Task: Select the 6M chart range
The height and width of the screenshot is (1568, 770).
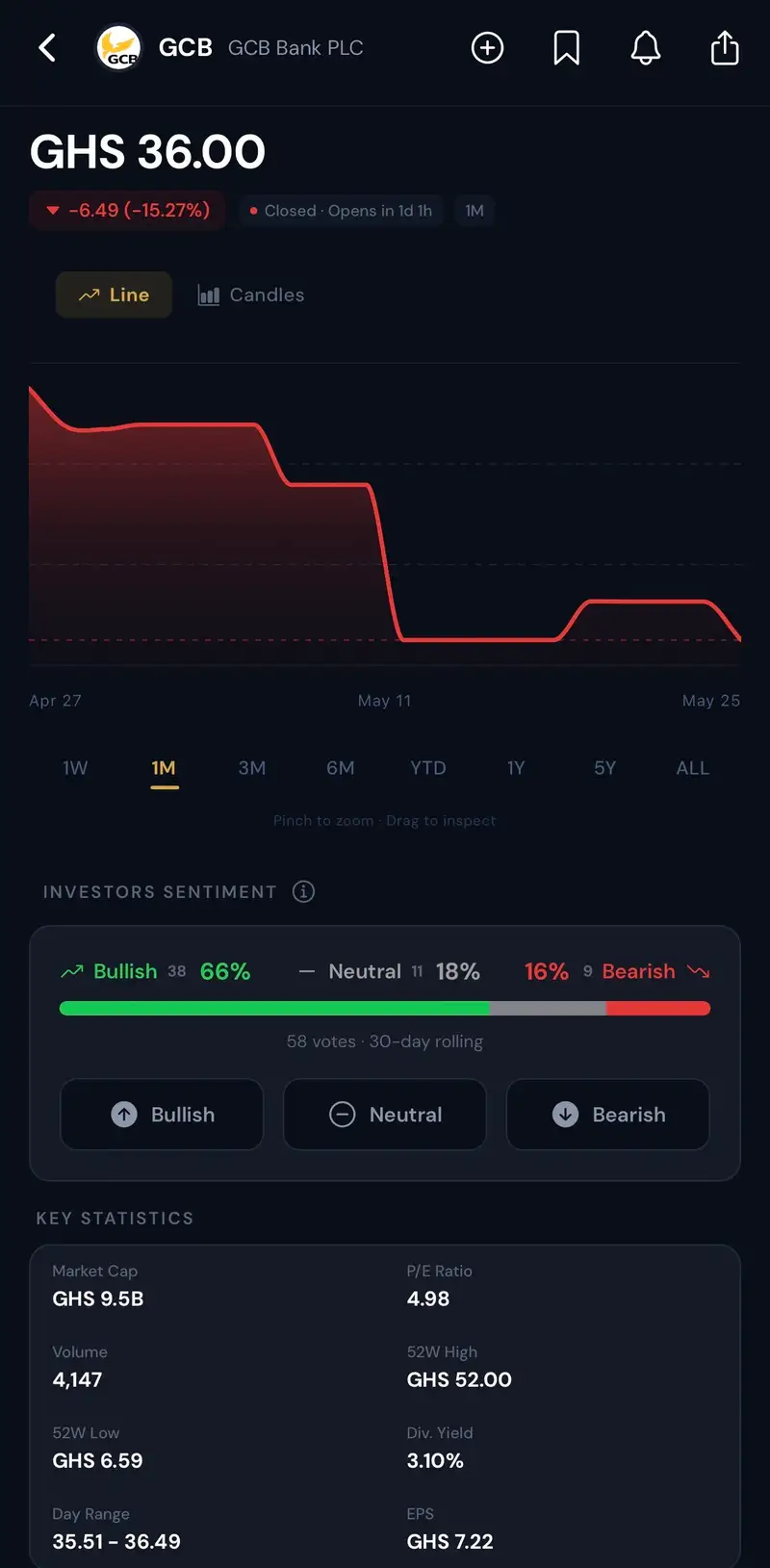Action: click(341, 768)
